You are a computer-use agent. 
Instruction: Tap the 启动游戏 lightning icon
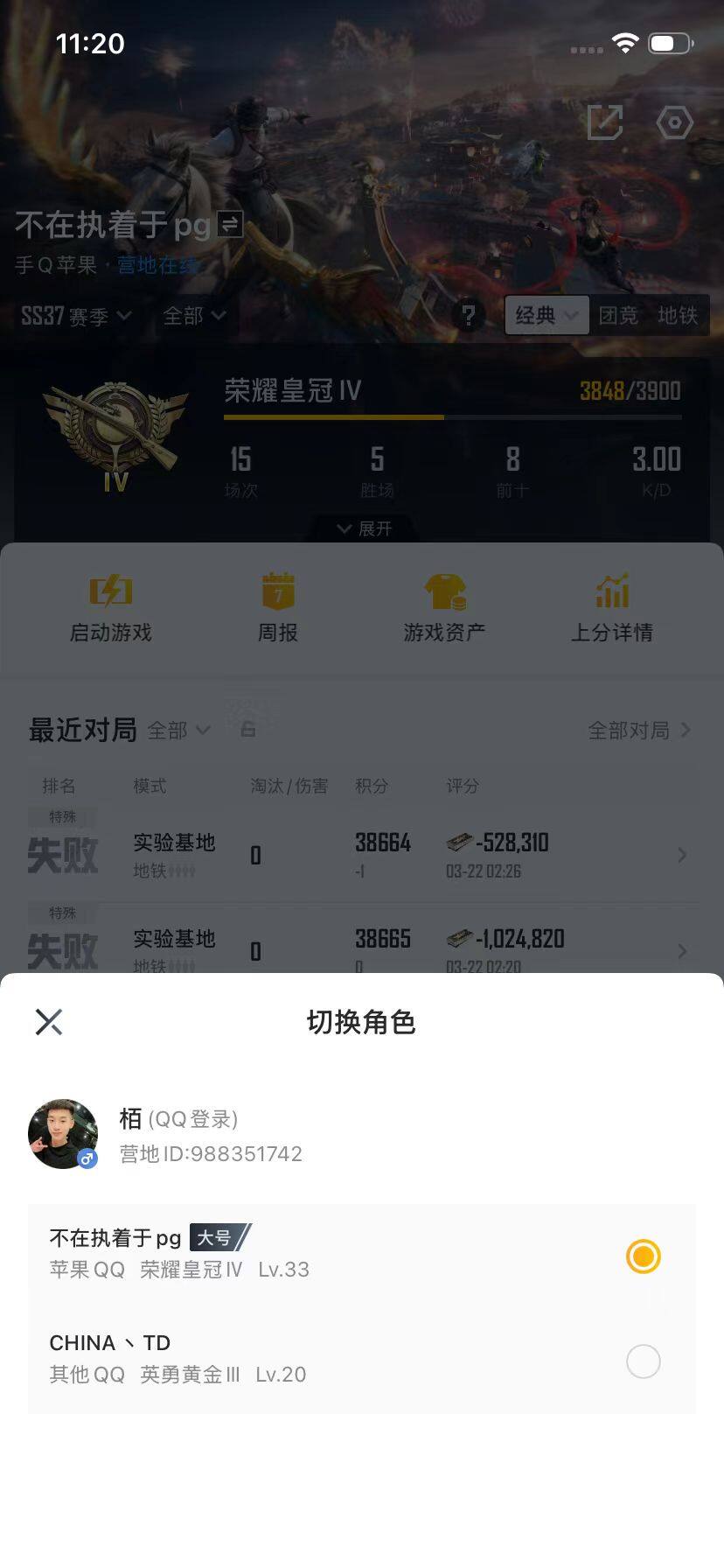[x=109, y=591]
